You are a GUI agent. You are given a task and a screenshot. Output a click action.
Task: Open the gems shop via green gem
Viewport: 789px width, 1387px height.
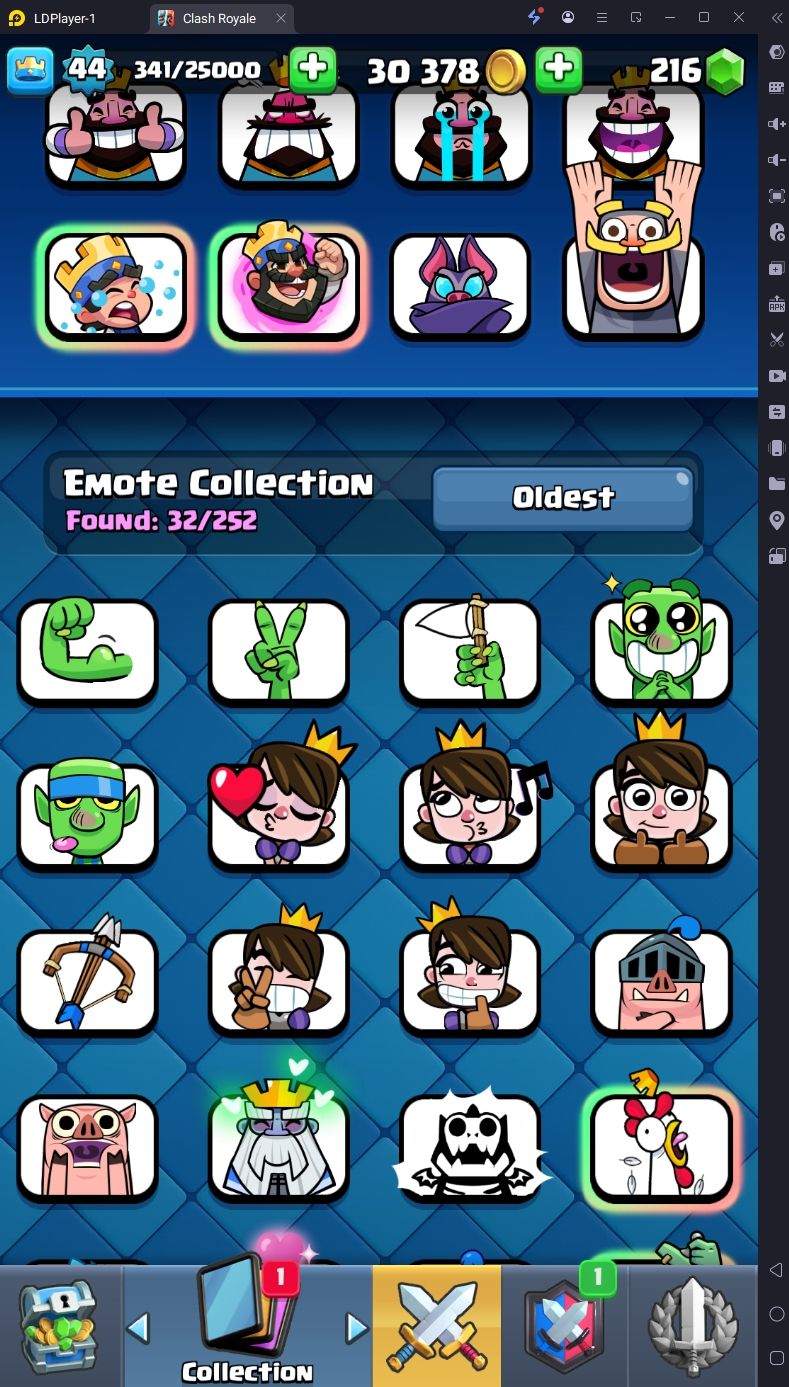coord(726,71)
